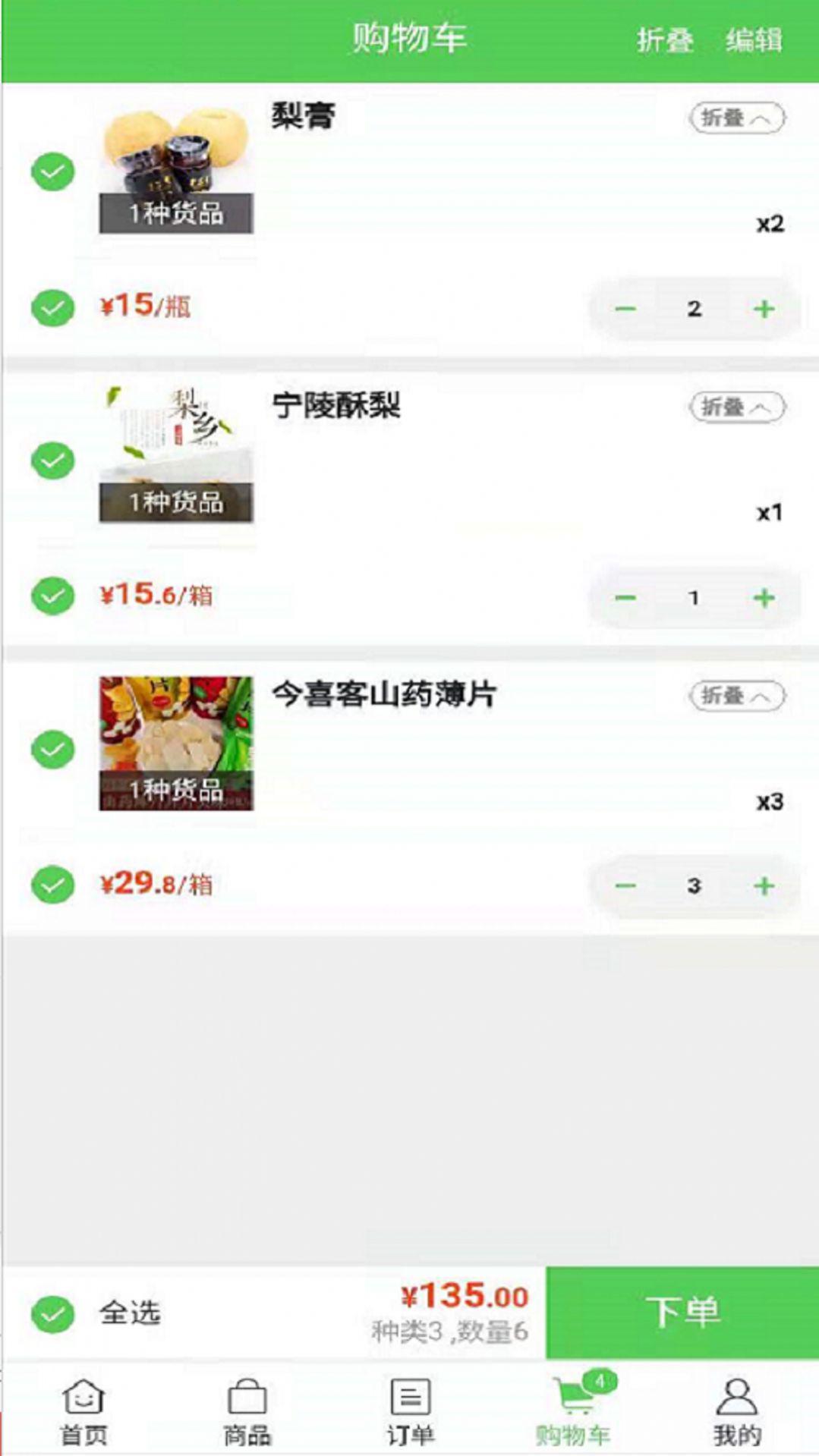Open the 宁陵酥梨 product image
Image resolution: width=819 pixels, height=1456 pixels.
176,454
